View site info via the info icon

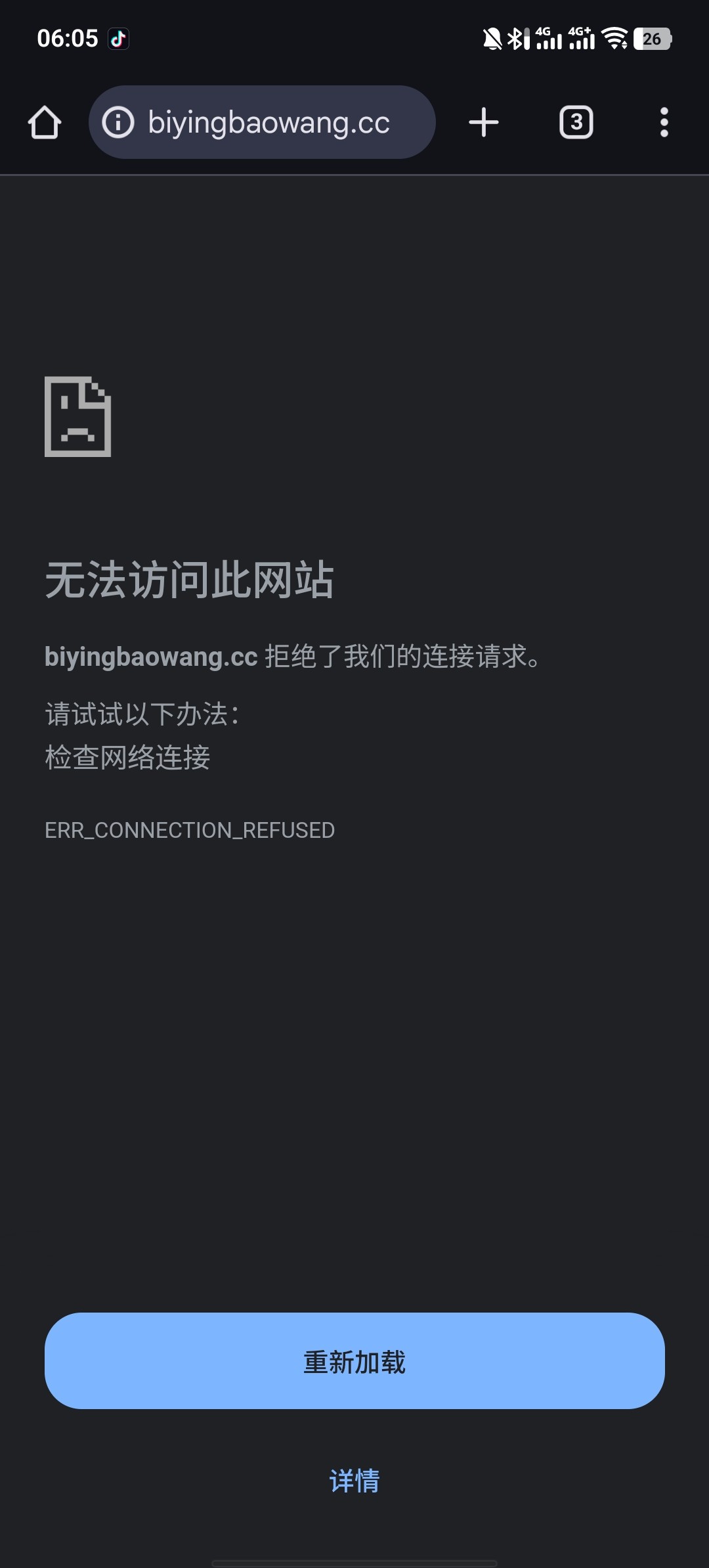[118, 123]
